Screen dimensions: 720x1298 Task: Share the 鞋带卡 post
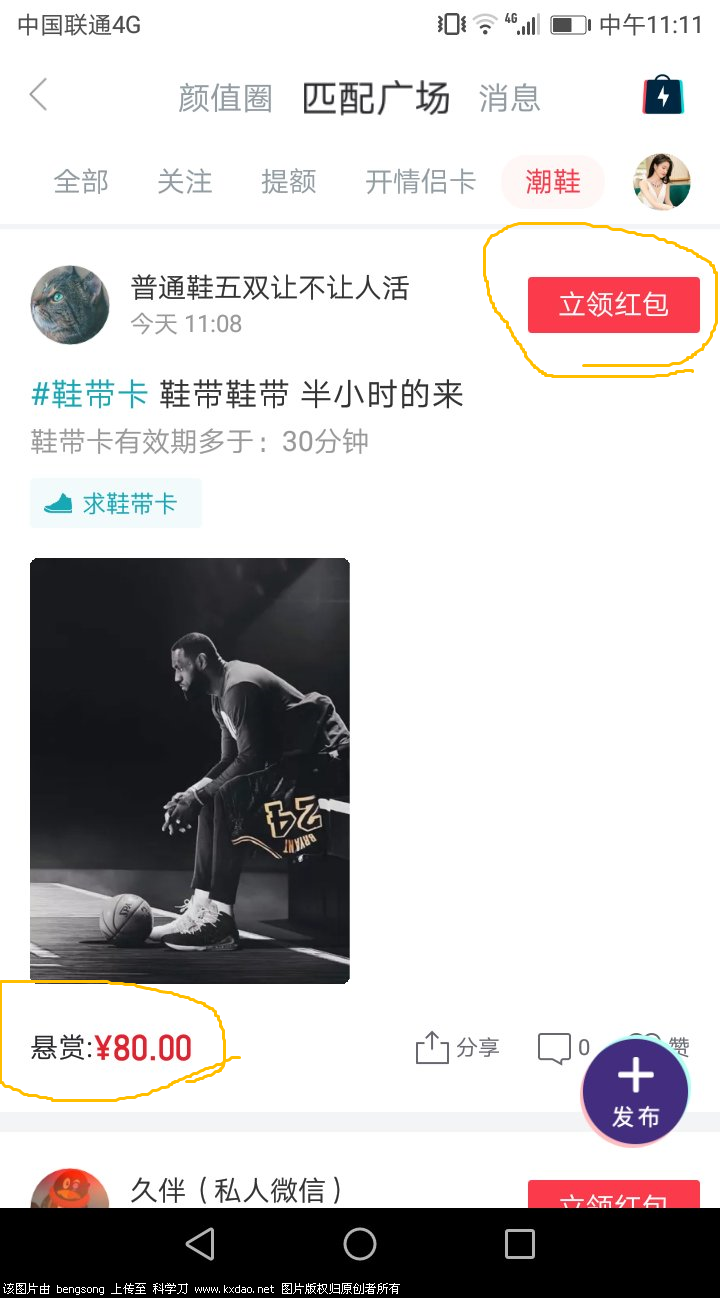pyautogui.click(x=457, y=1047)
